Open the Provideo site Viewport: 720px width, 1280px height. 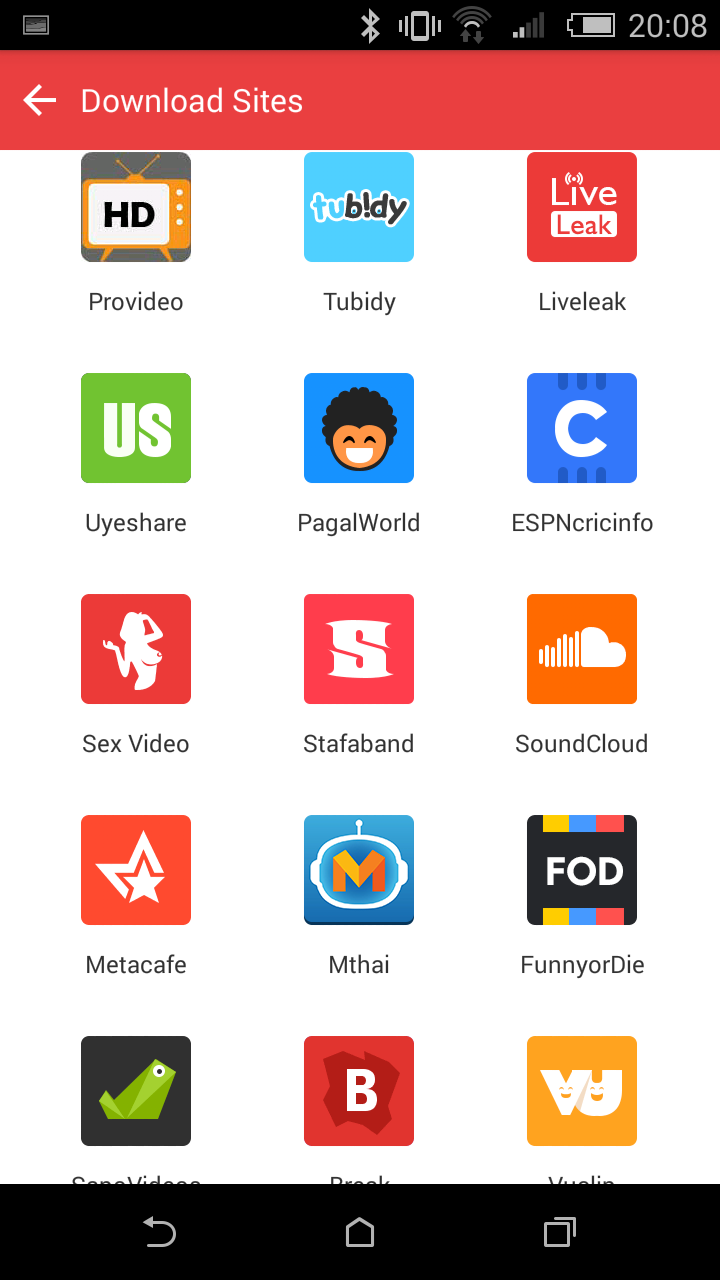(136, 207)
